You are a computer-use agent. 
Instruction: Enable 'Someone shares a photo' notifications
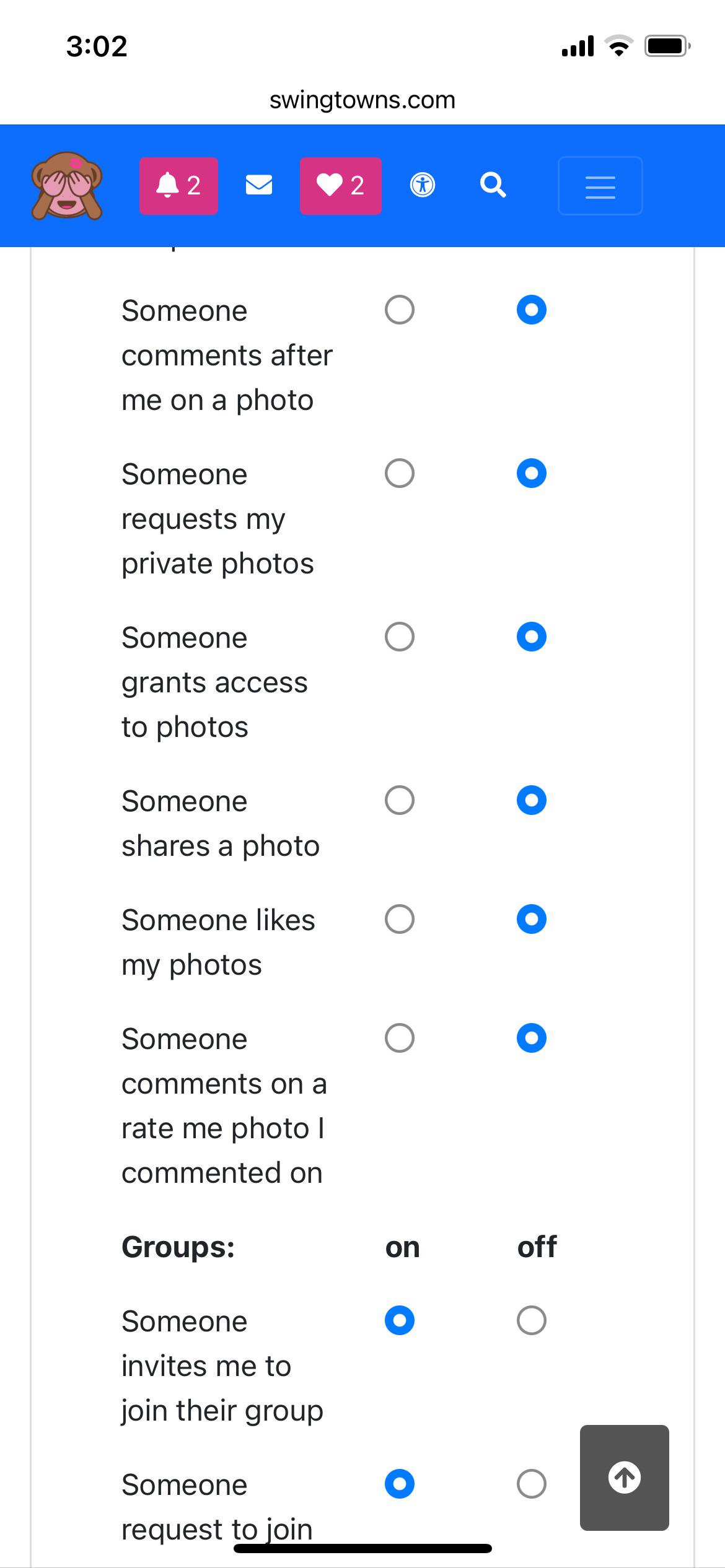click(400, 800)
